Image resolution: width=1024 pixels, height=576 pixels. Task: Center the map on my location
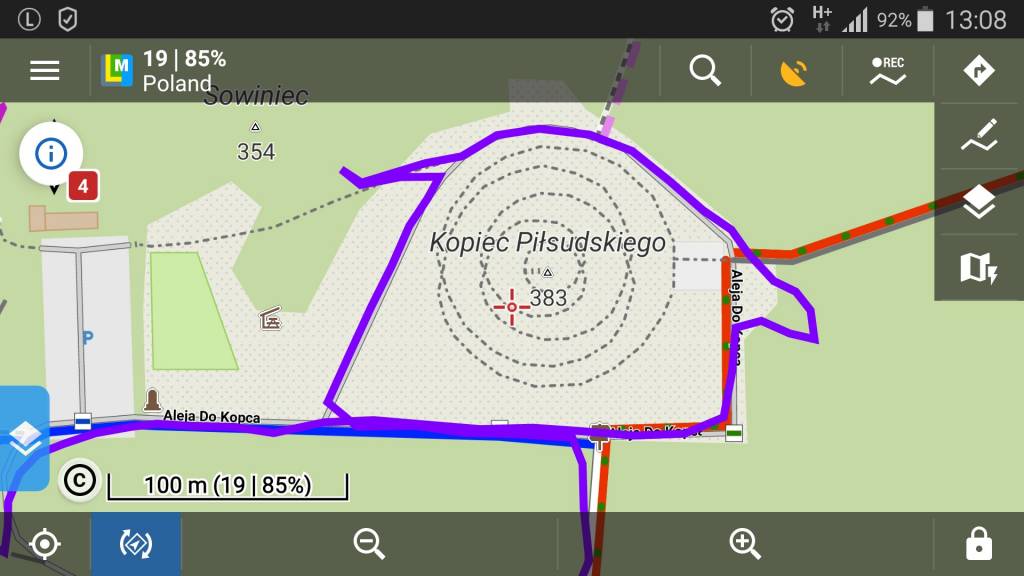[x=44, y=544]
